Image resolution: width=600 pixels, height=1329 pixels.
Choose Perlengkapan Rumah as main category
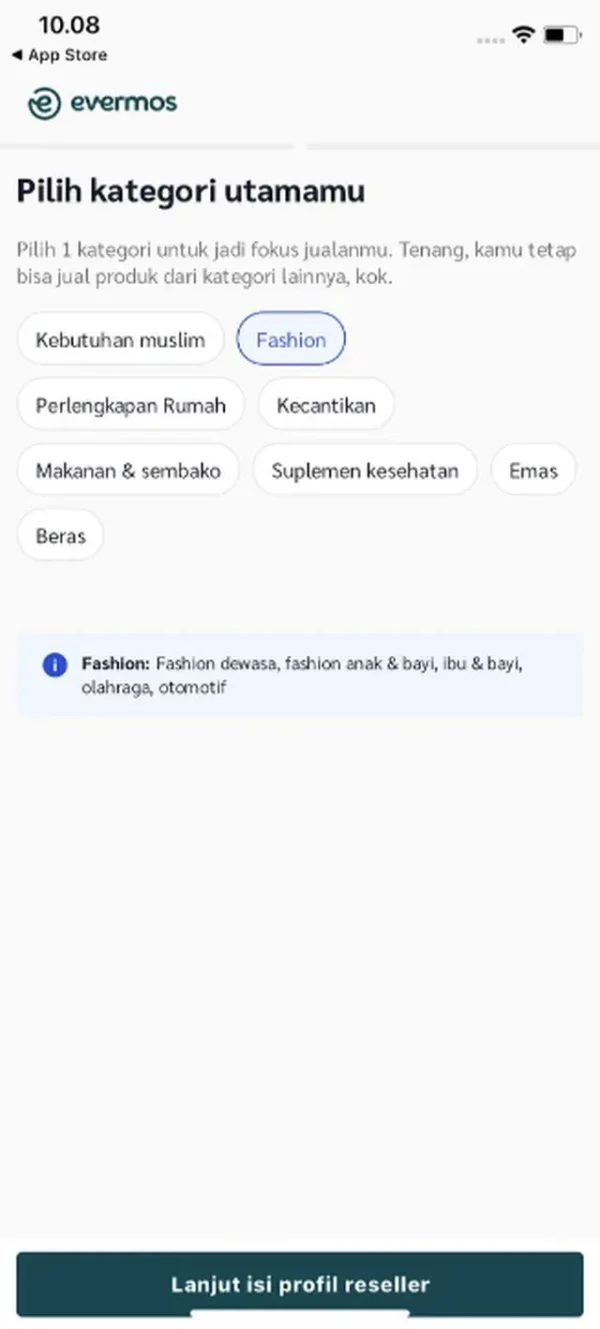click(x=131, y=405)
